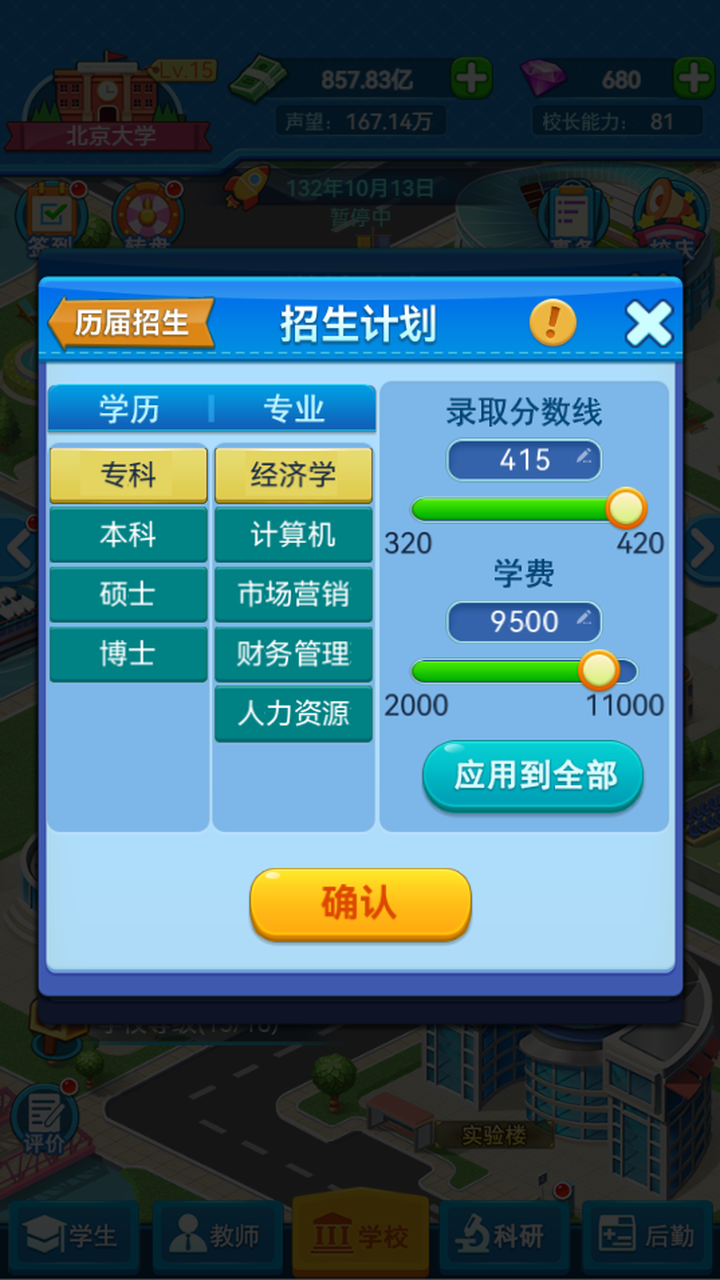Select 本科 education level

tap(128, 535)
